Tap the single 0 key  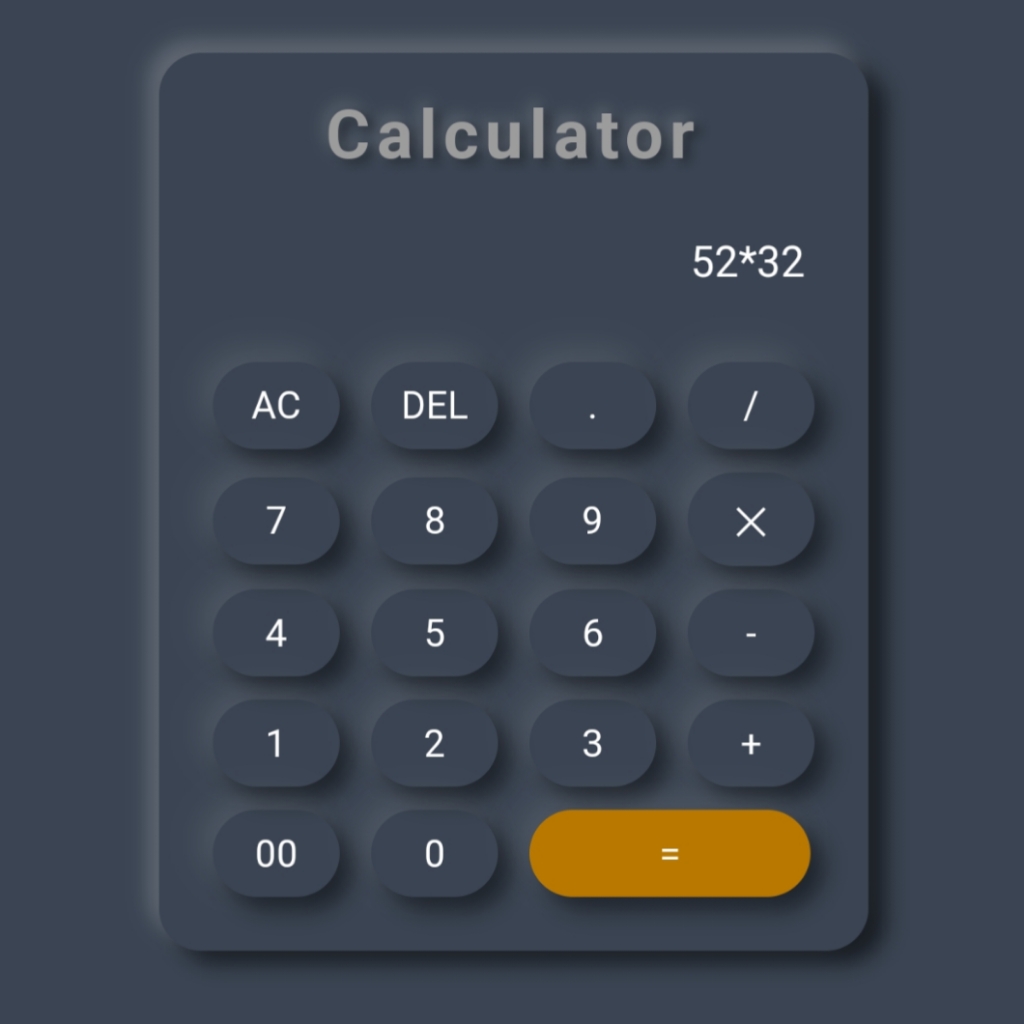[434, 854]
